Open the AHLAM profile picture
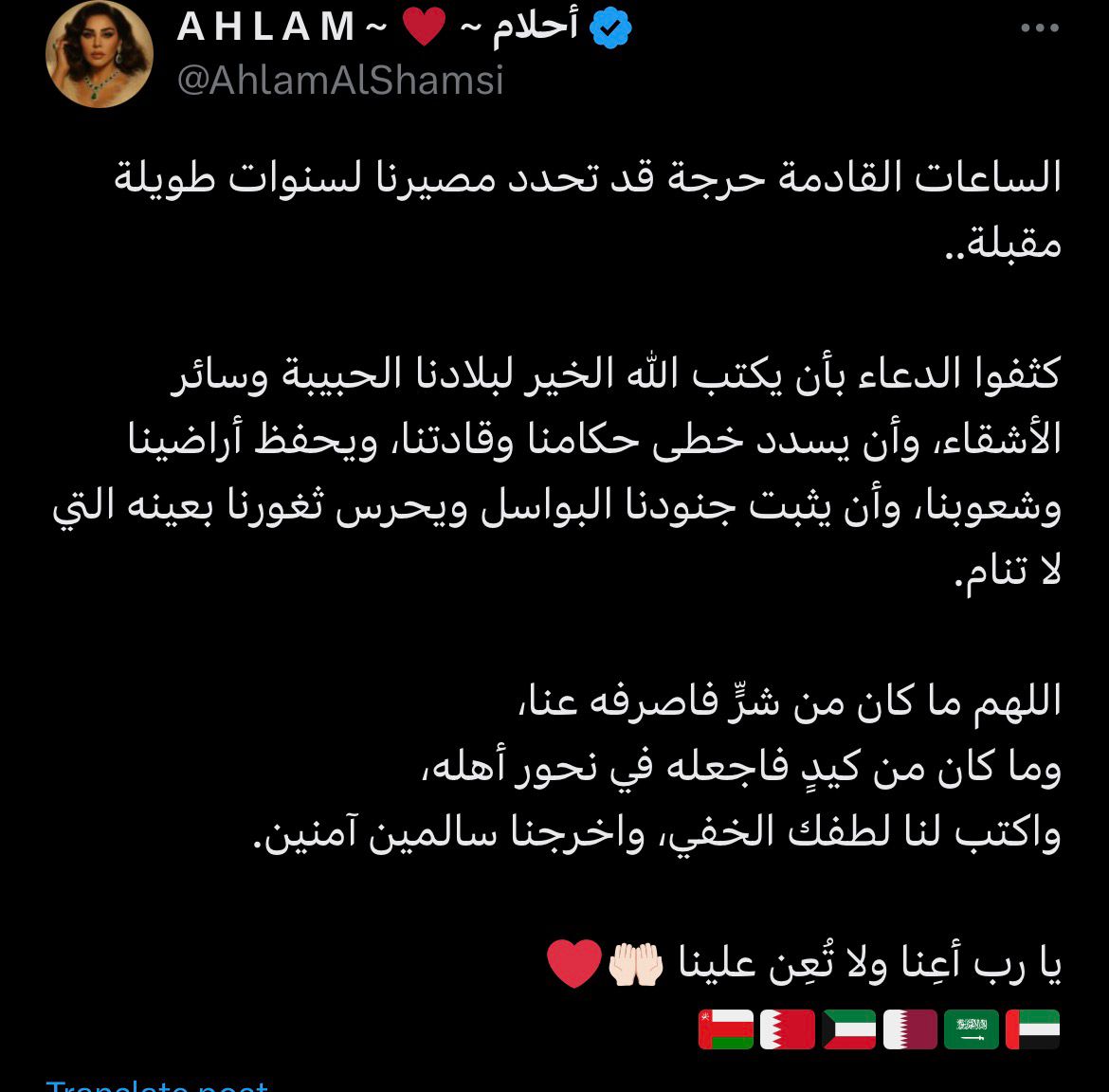 tap(99, 54)
